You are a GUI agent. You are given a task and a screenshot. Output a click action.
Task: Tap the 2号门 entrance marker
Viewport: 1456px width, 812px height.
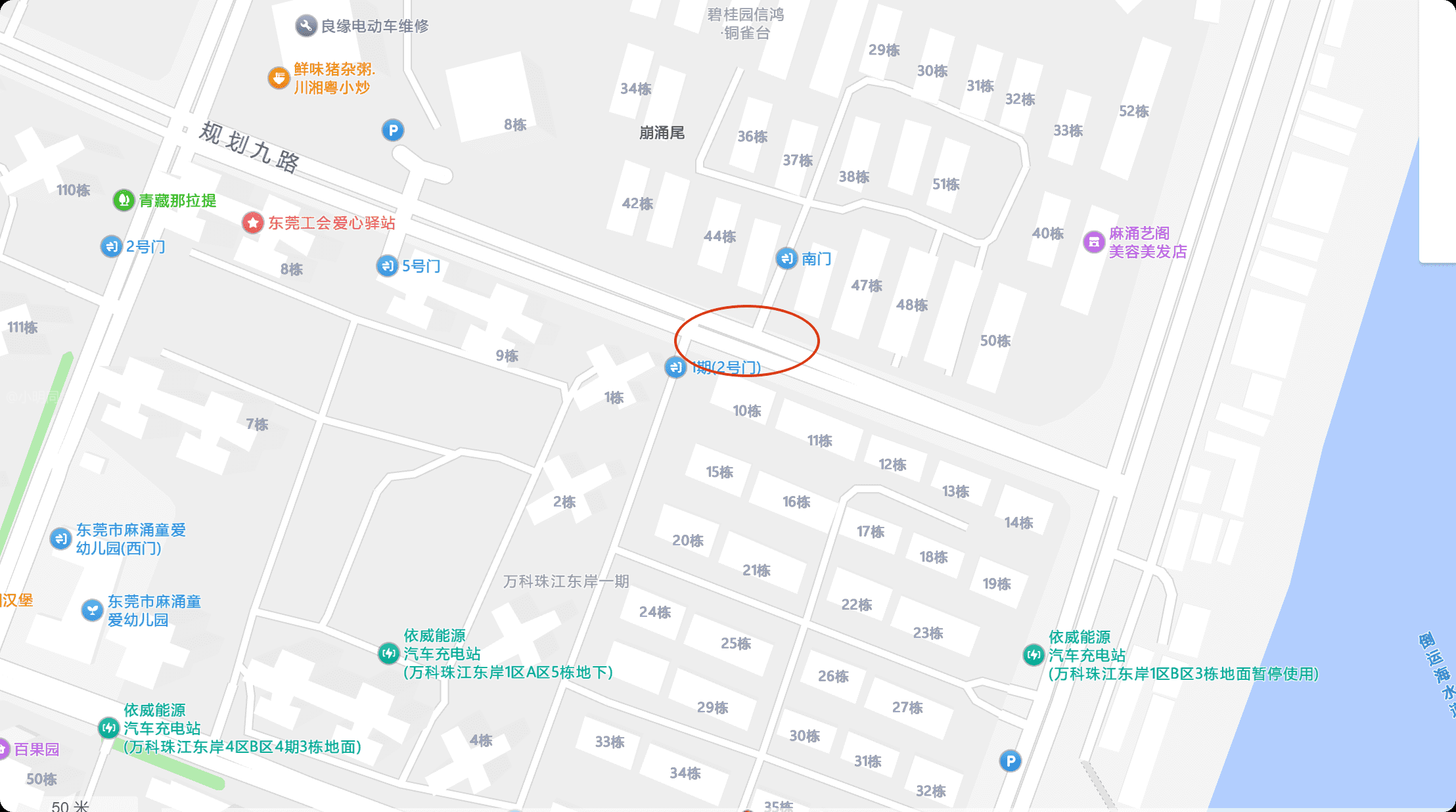point(111,247)
